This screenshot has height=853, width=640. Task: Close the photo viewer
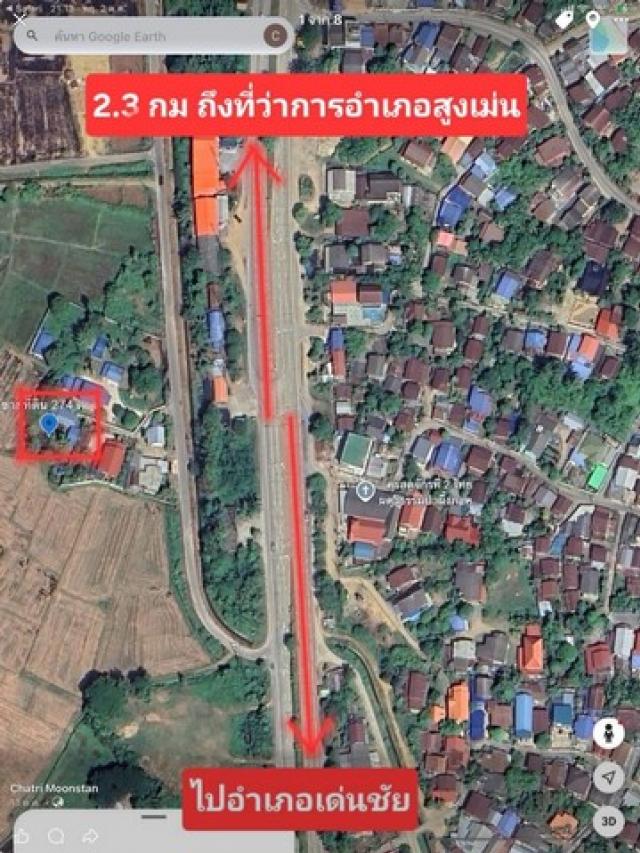19,18
